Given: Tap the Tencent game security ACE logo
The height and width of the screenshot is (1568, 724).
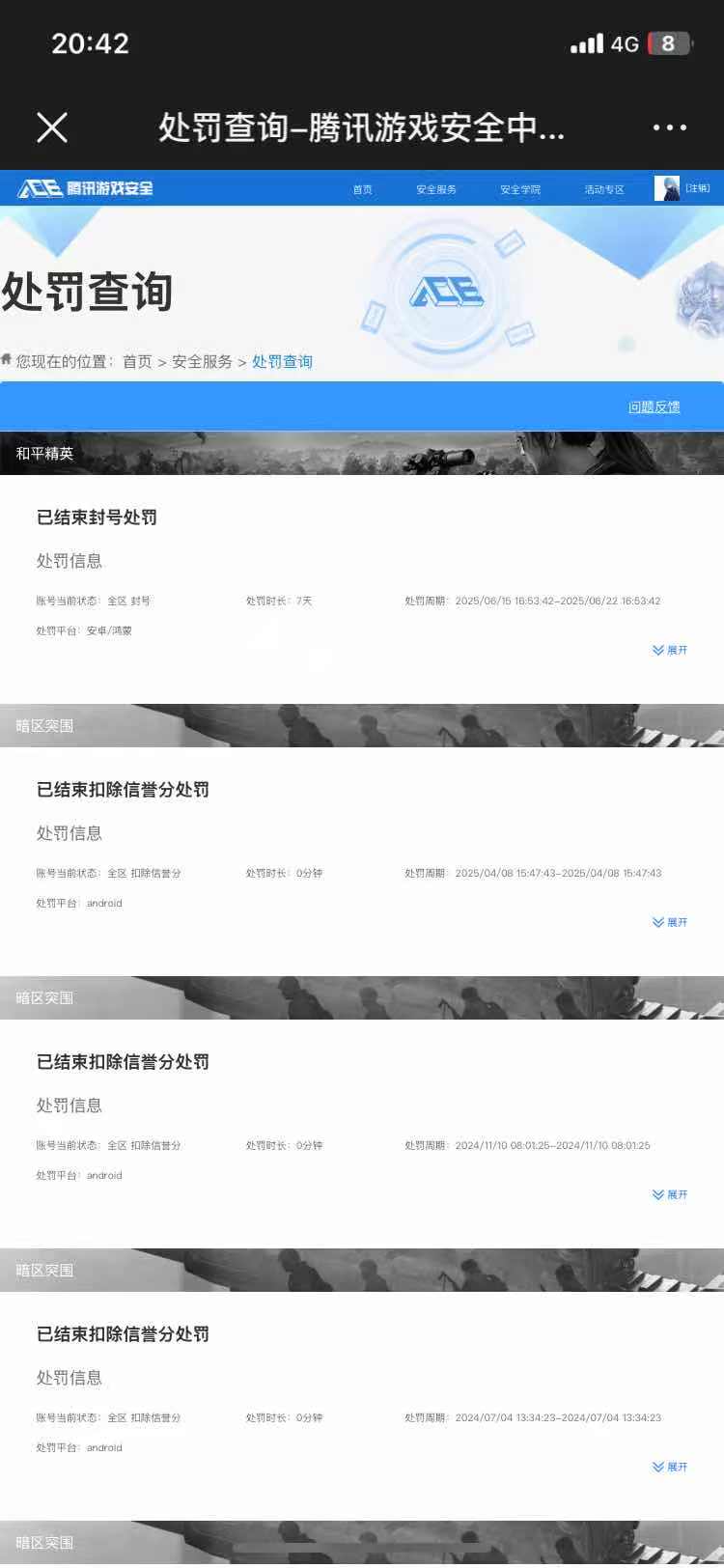Looking at the screenshot, I should click(86, 188).
